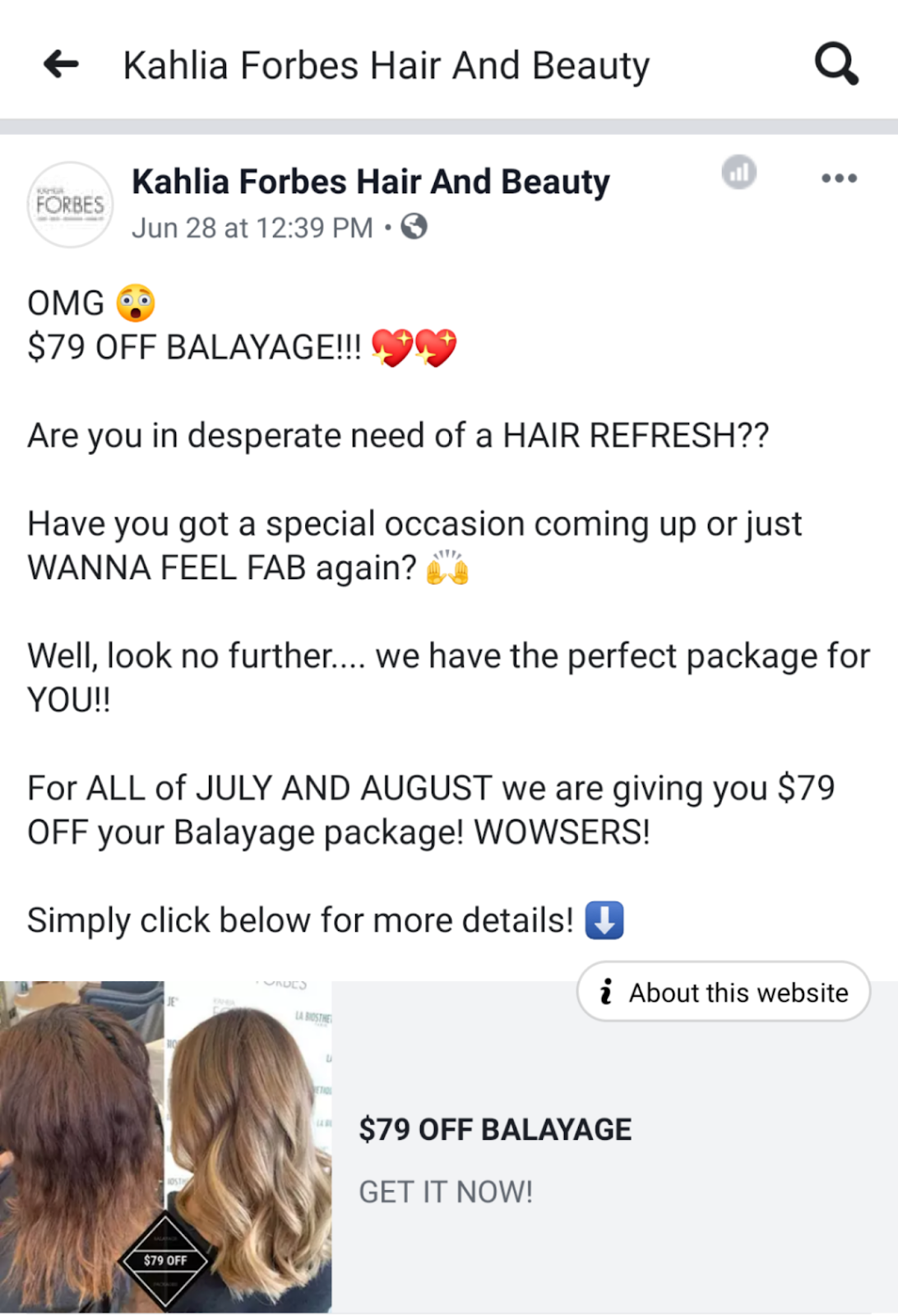View post insights chart icon
Screen dimensions: 898x1316
pyautogui.click(x=738, y=173)
